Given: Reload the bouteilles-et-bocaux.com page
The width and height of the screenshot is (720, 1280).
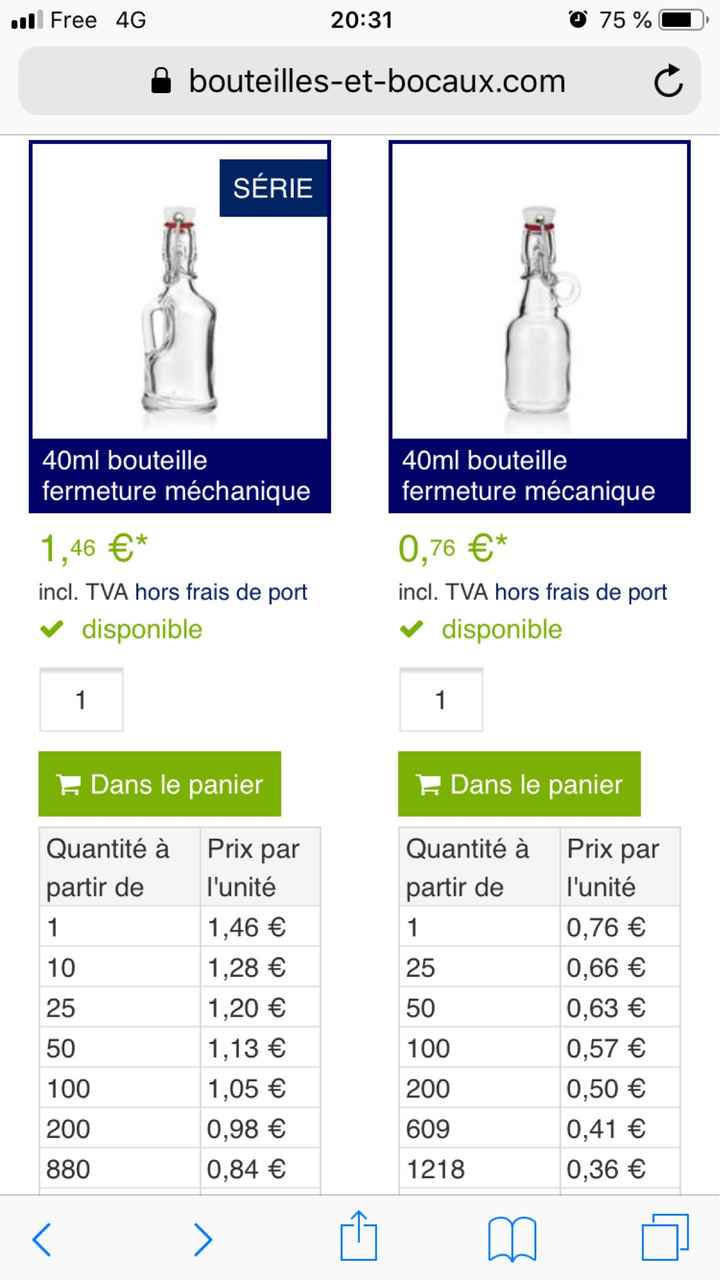Looking at the screenshot, I should tap(670, 81).
